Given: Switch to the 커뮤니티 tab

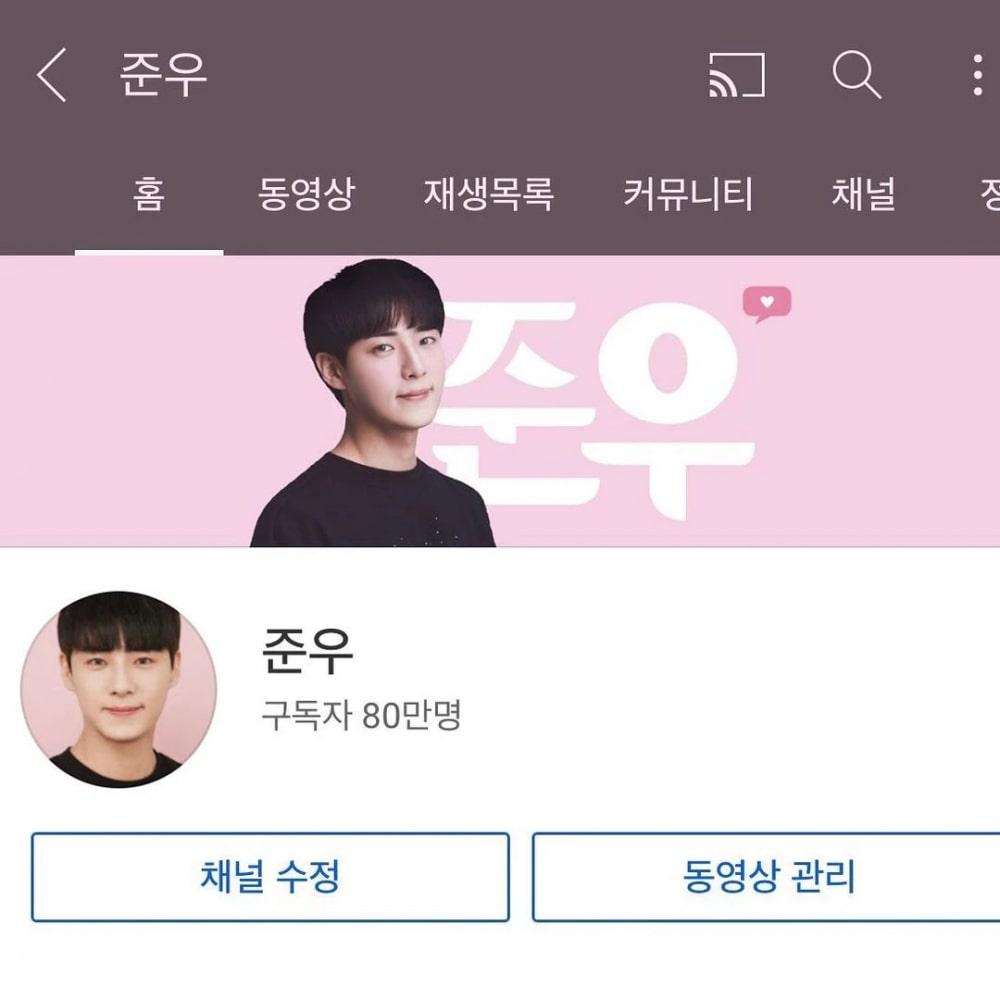Looking at the screenshot, I should click(x=687, y=194).
